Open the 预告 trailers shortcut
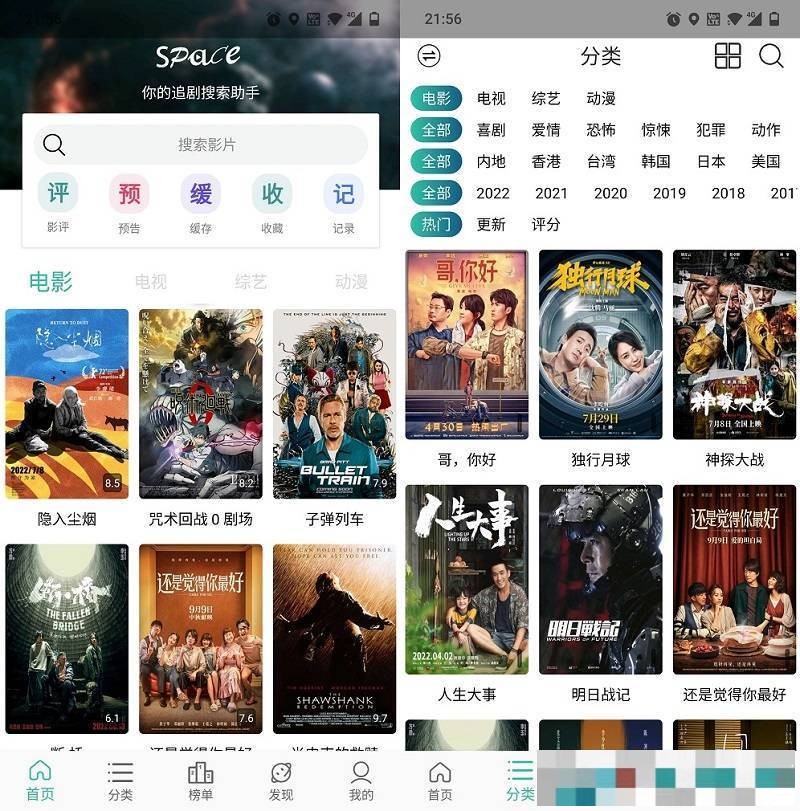 click(129, 194)
